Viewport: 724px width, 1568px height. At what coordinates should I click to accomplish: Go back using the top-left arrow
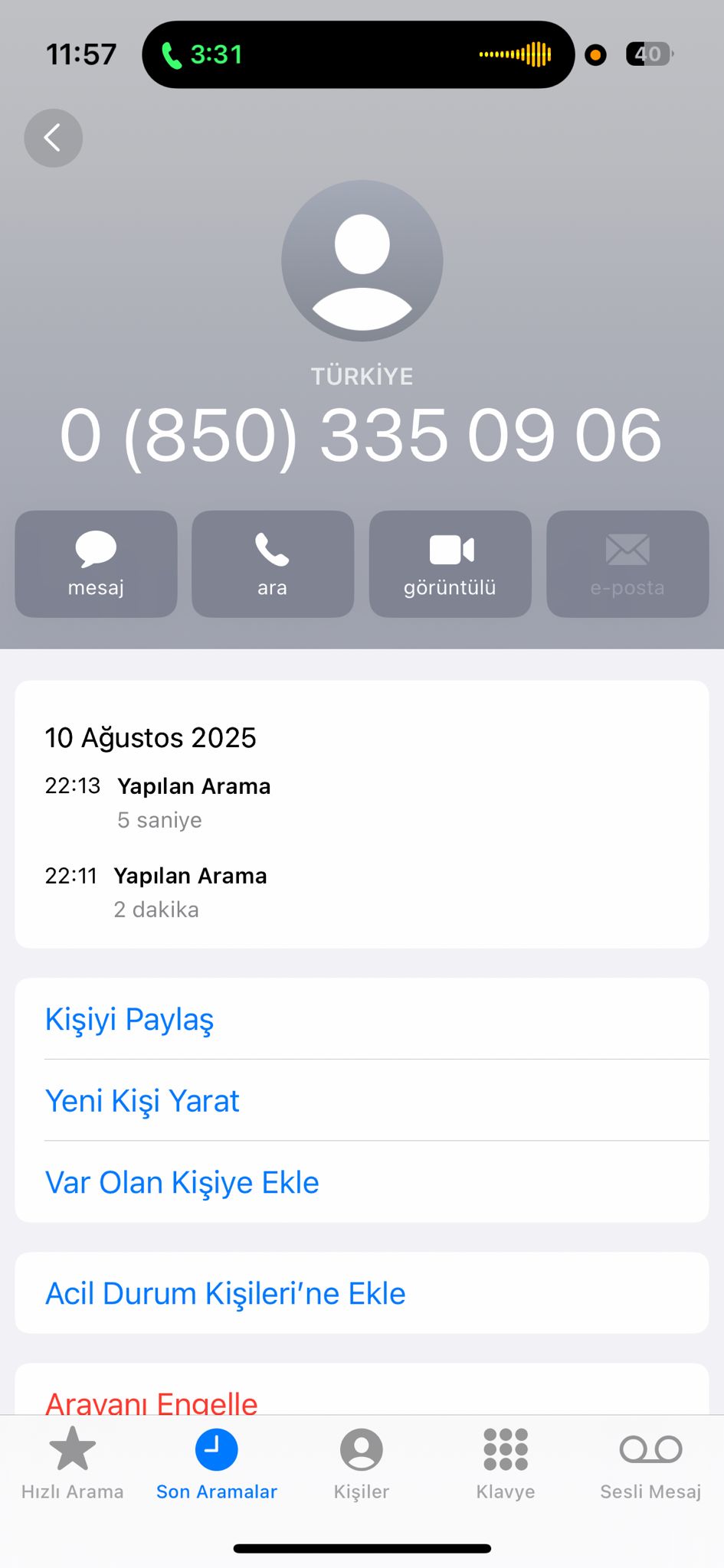(53, 138)
